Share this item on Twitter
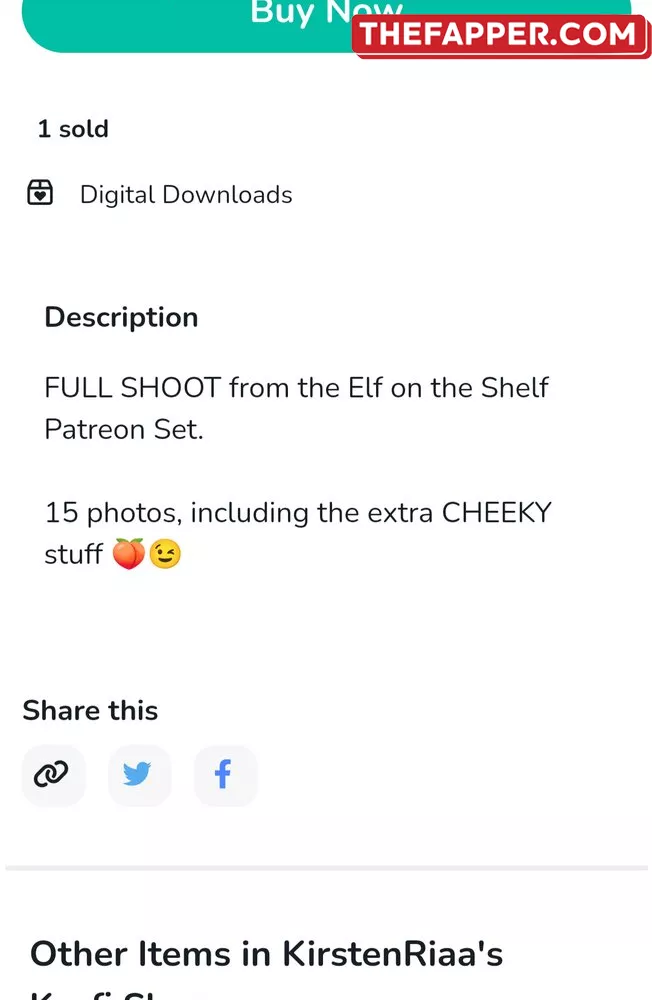The width and height of the screenshot is (652, 1000). [138, 774]
